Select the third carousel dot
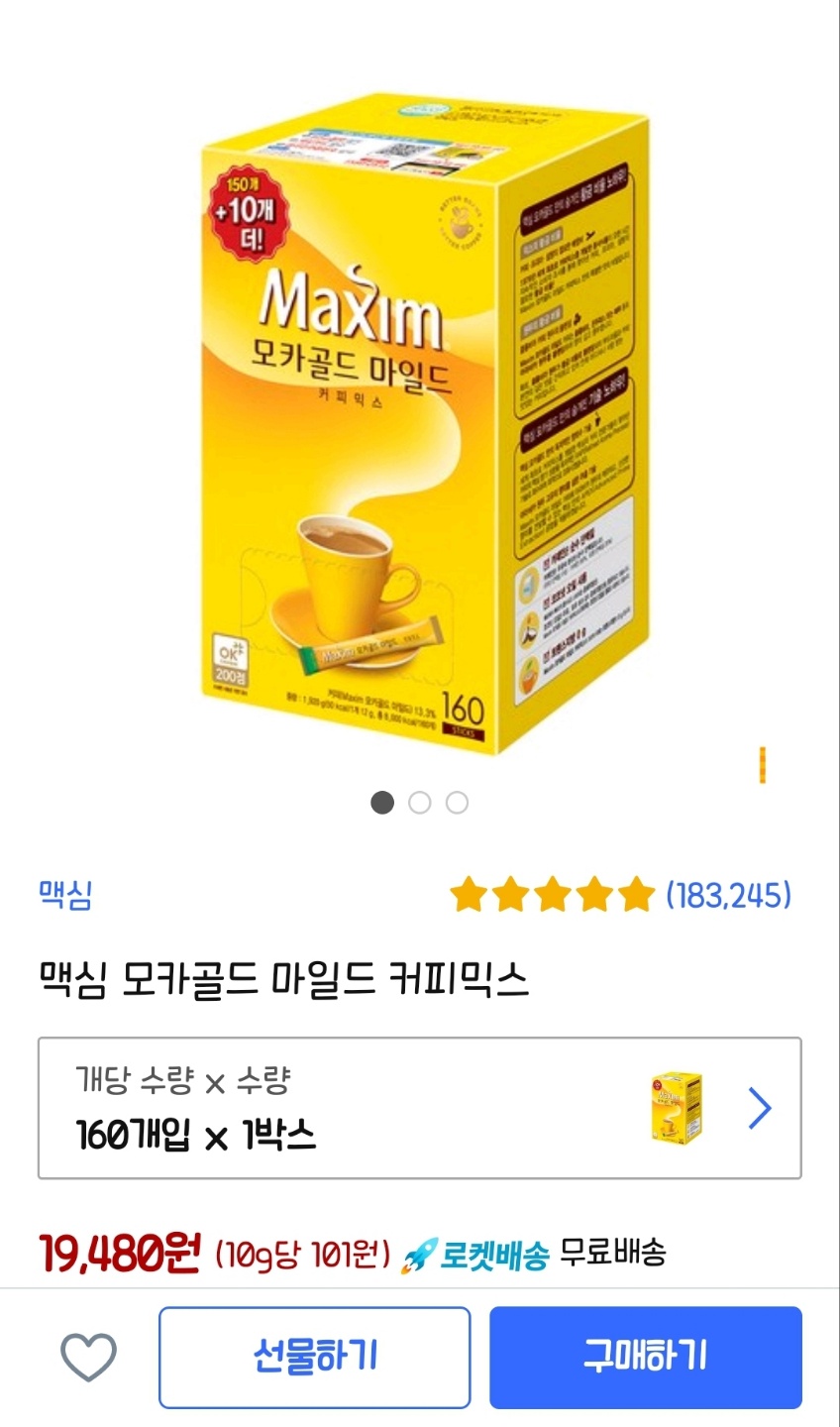 pyautogui.click(x=457, y=803)
